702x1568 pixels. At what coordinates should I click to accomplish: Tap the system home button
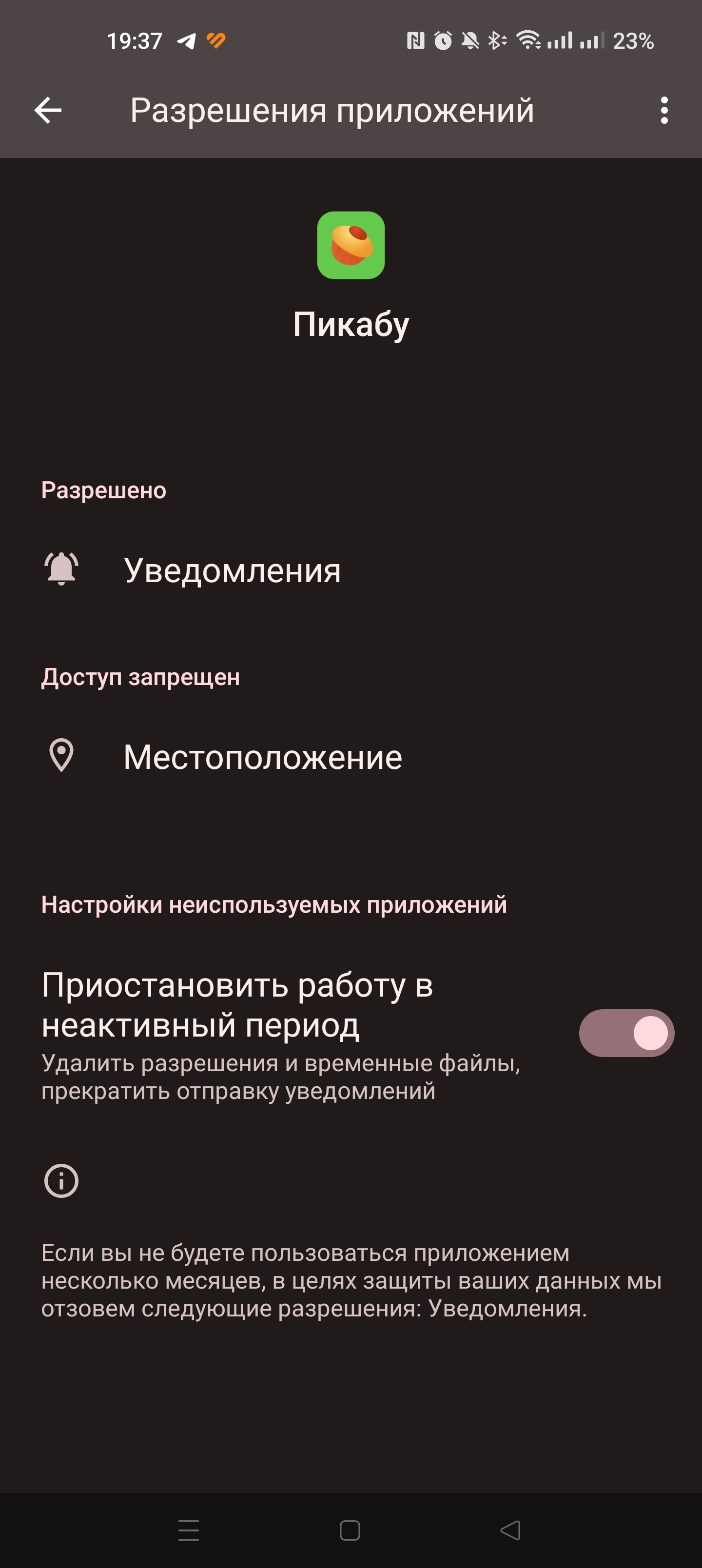(350, 1529)
